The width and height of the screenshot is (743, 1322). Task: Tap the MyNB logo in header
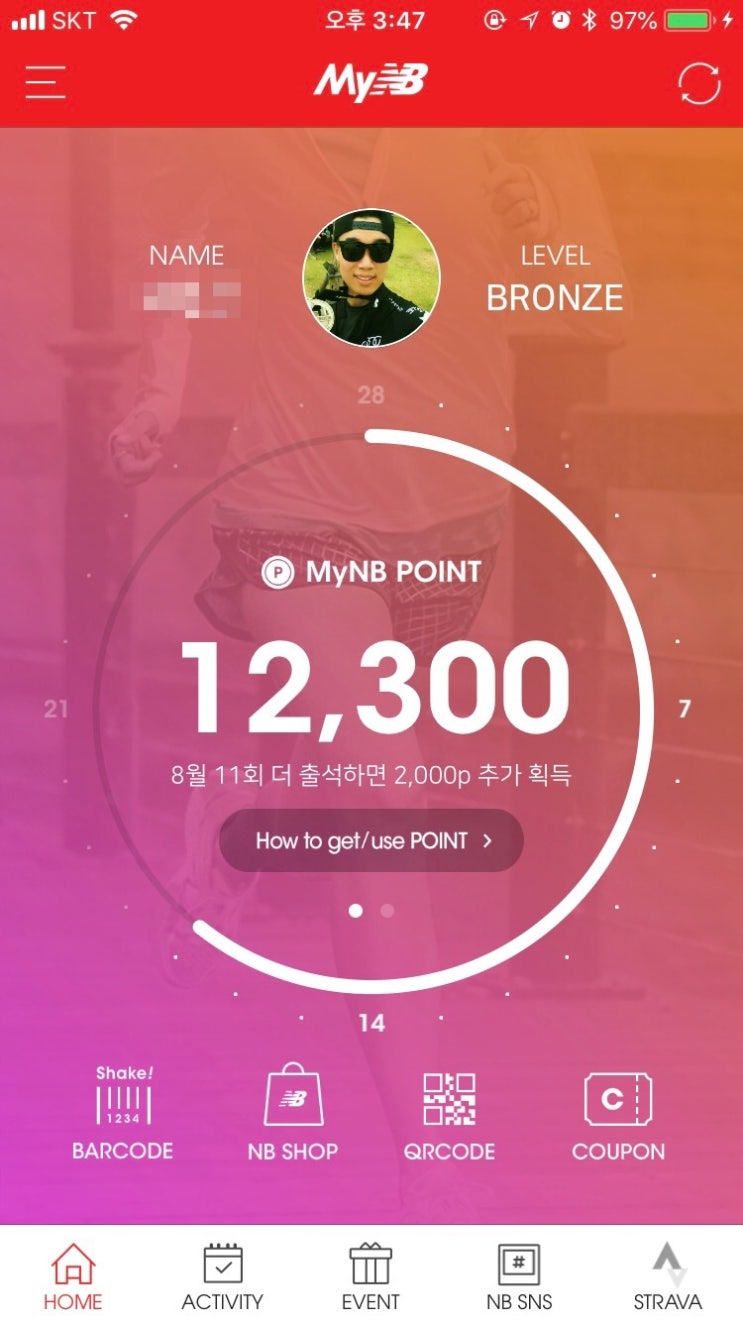pyautogui.click(x=371, y=82)
